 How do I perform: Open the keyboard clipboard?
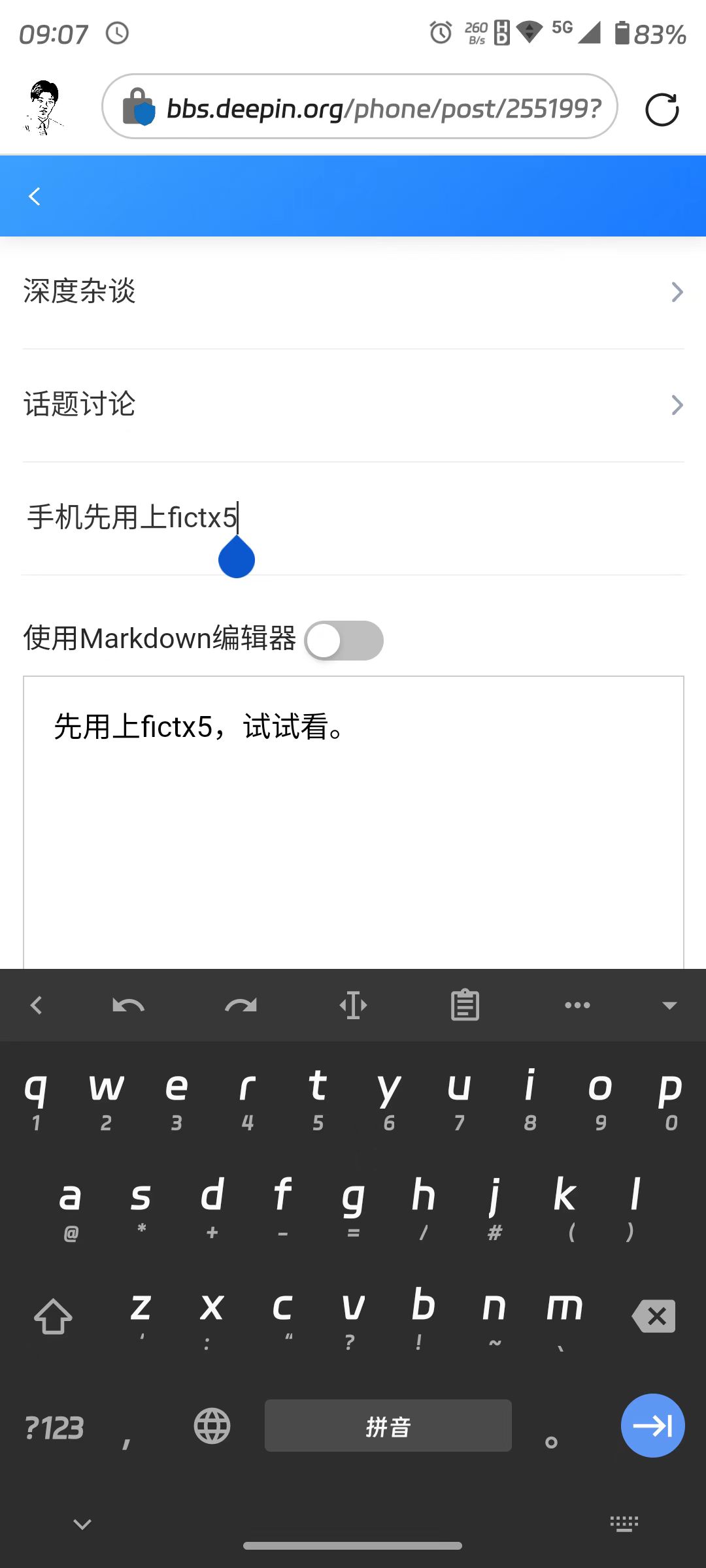465,1005
